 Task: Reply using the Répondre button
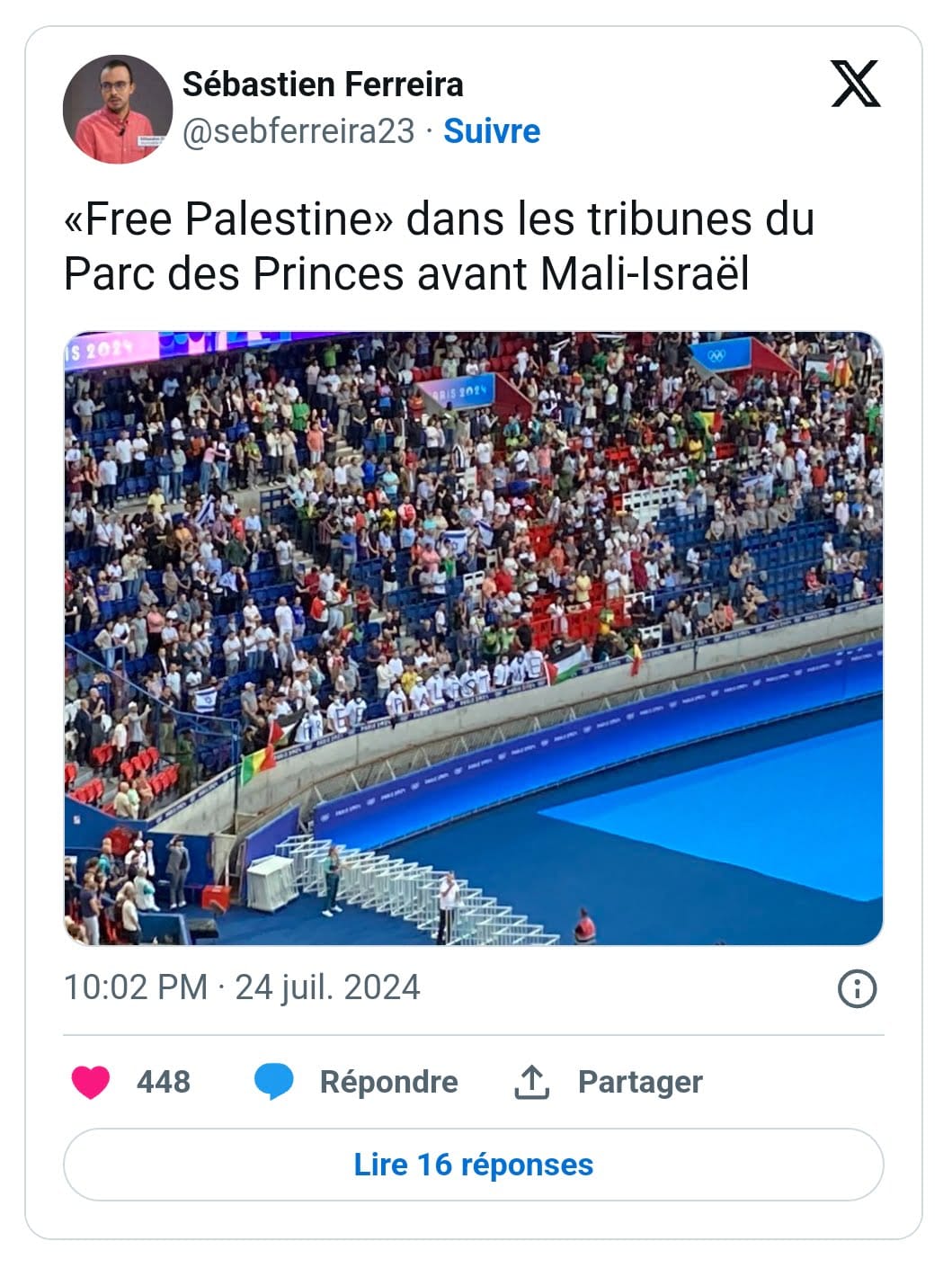357,1082
